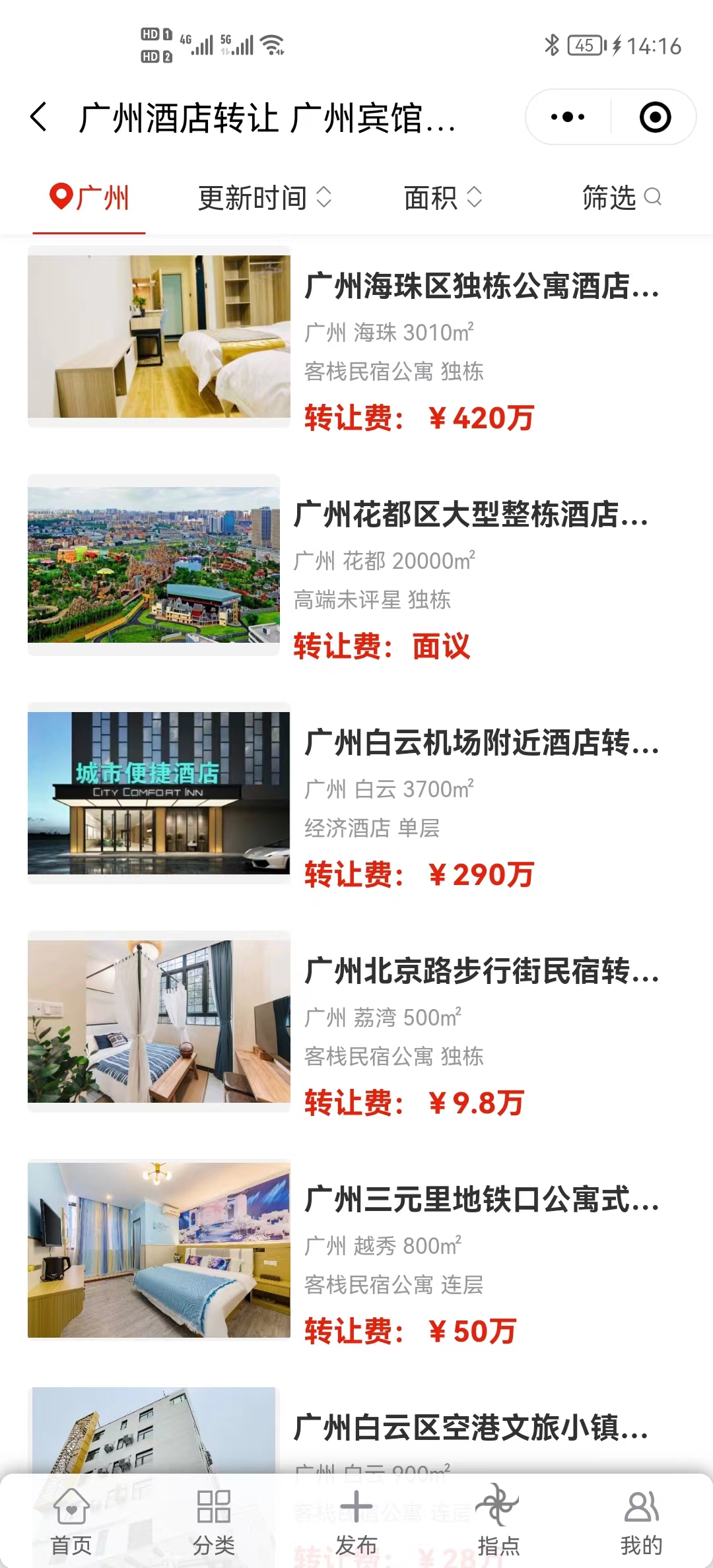The width and height of the screenshot is (713, 1568).
Task: Go back using the top-left arrow
Action: click(x=40, y=117)
